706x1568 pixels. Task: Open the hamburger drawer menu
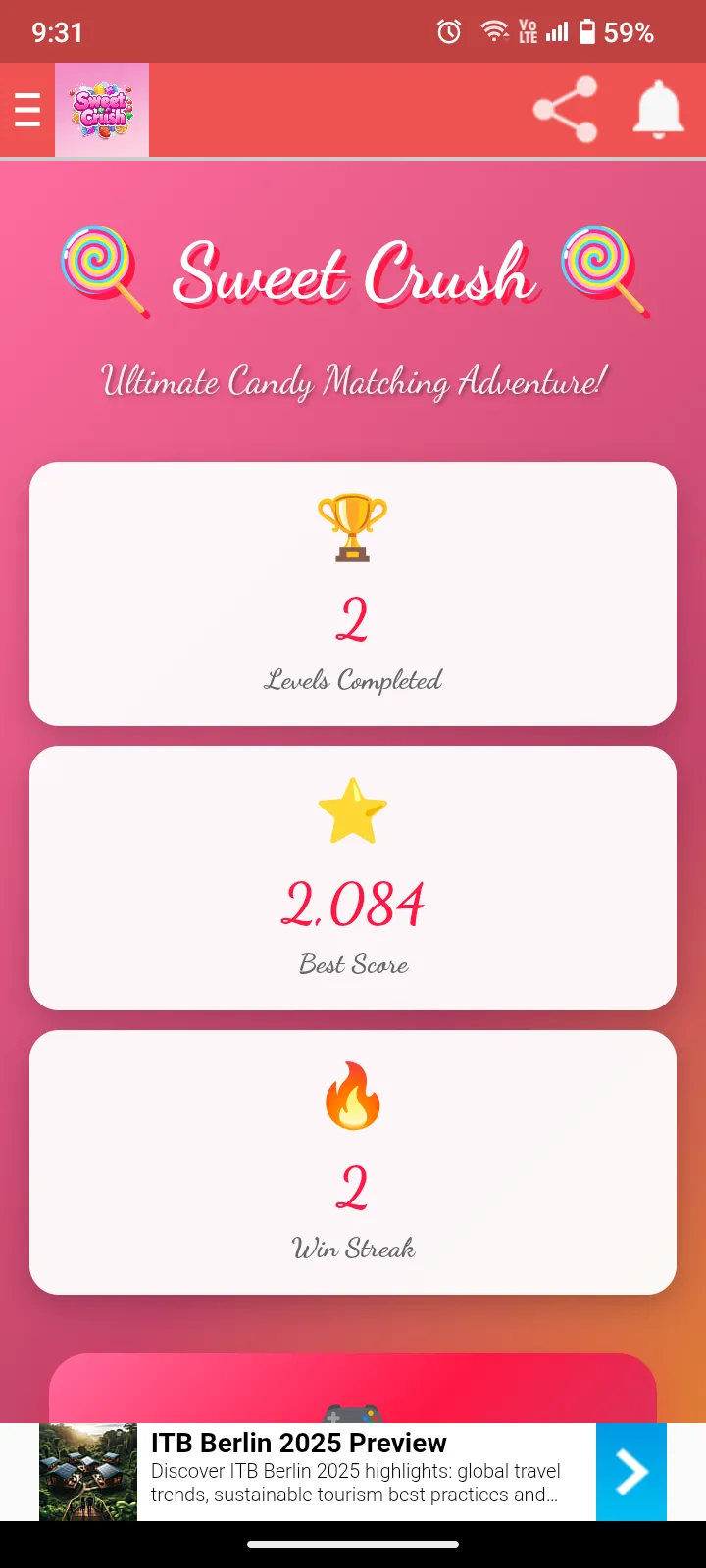point(27,110)
